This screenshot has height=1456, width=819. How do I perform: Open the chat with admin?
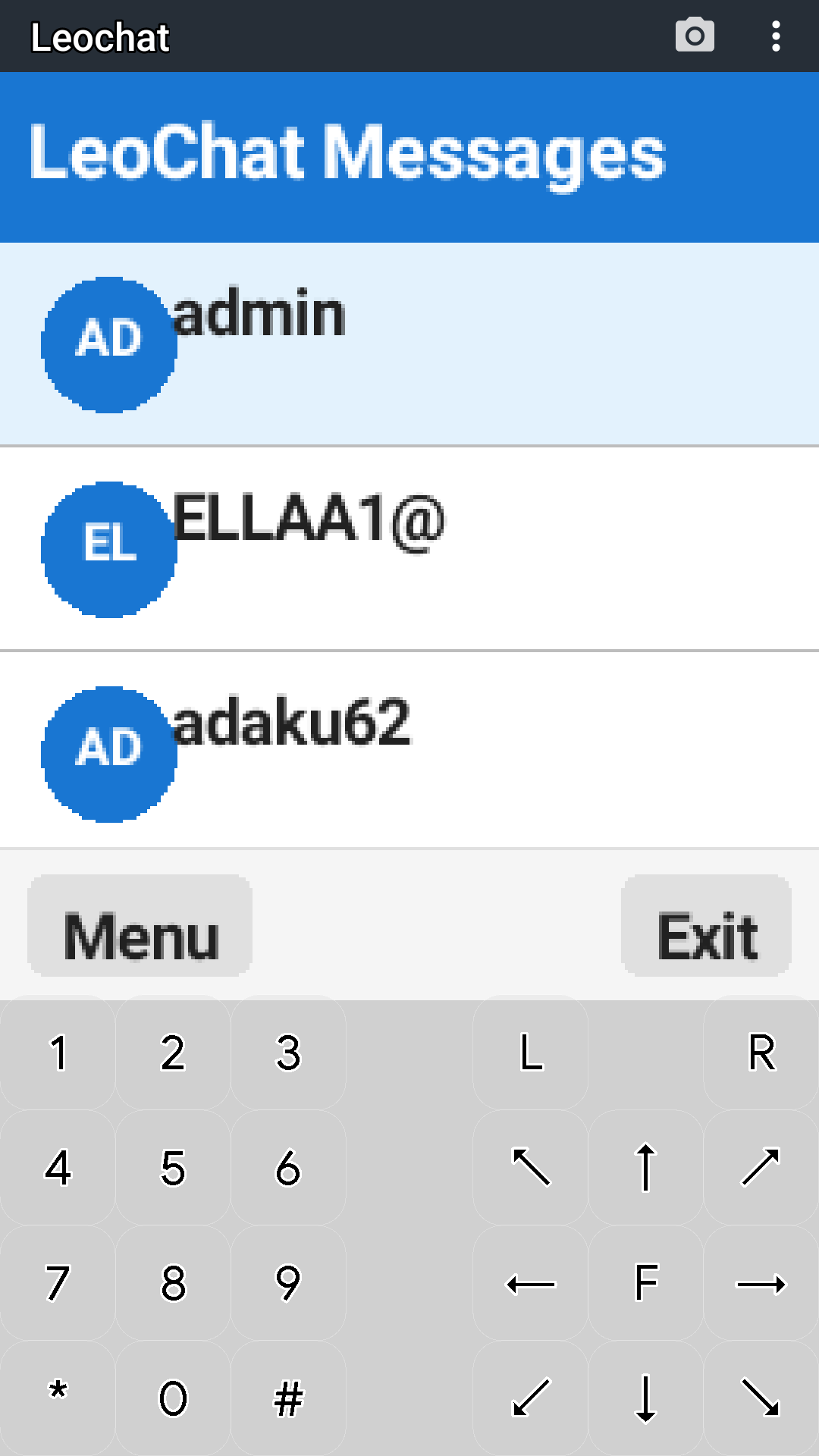click(x=409, y=344)
